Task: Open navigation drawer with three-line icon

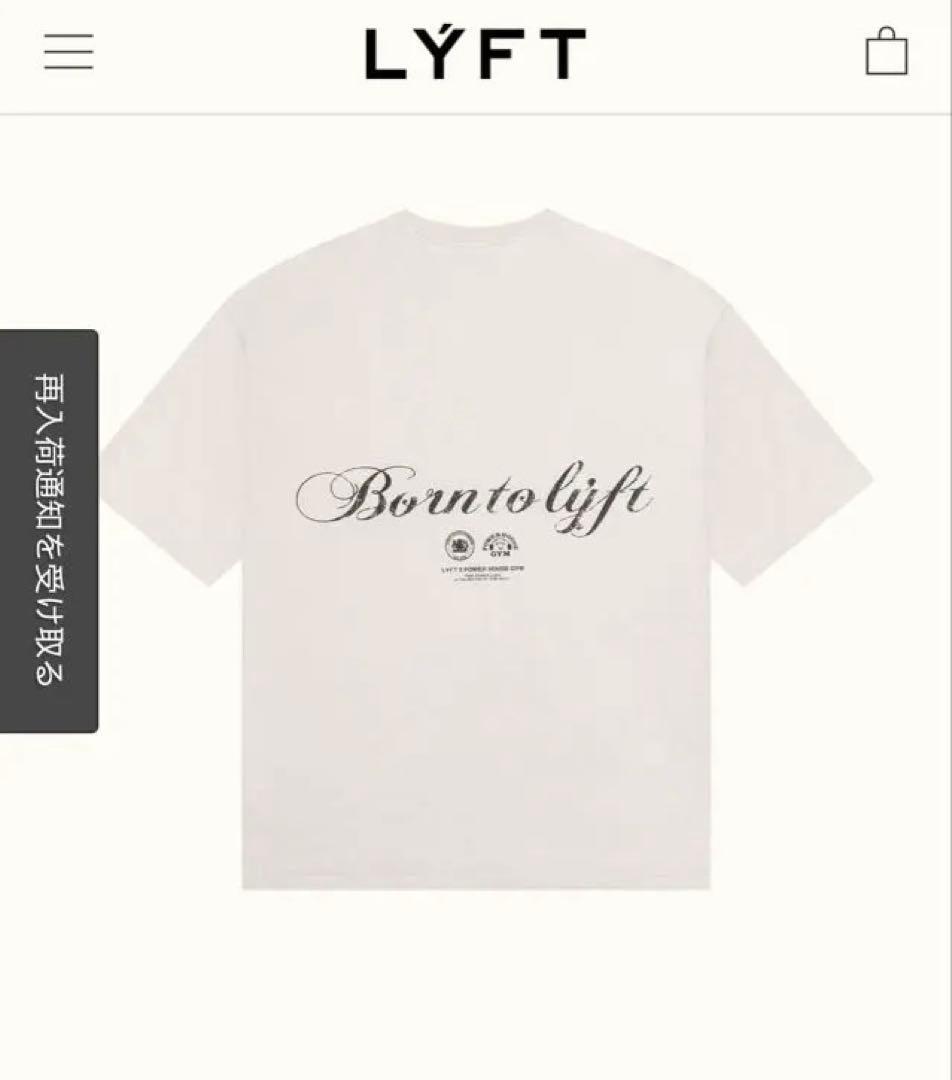Action: pos(66,52)
